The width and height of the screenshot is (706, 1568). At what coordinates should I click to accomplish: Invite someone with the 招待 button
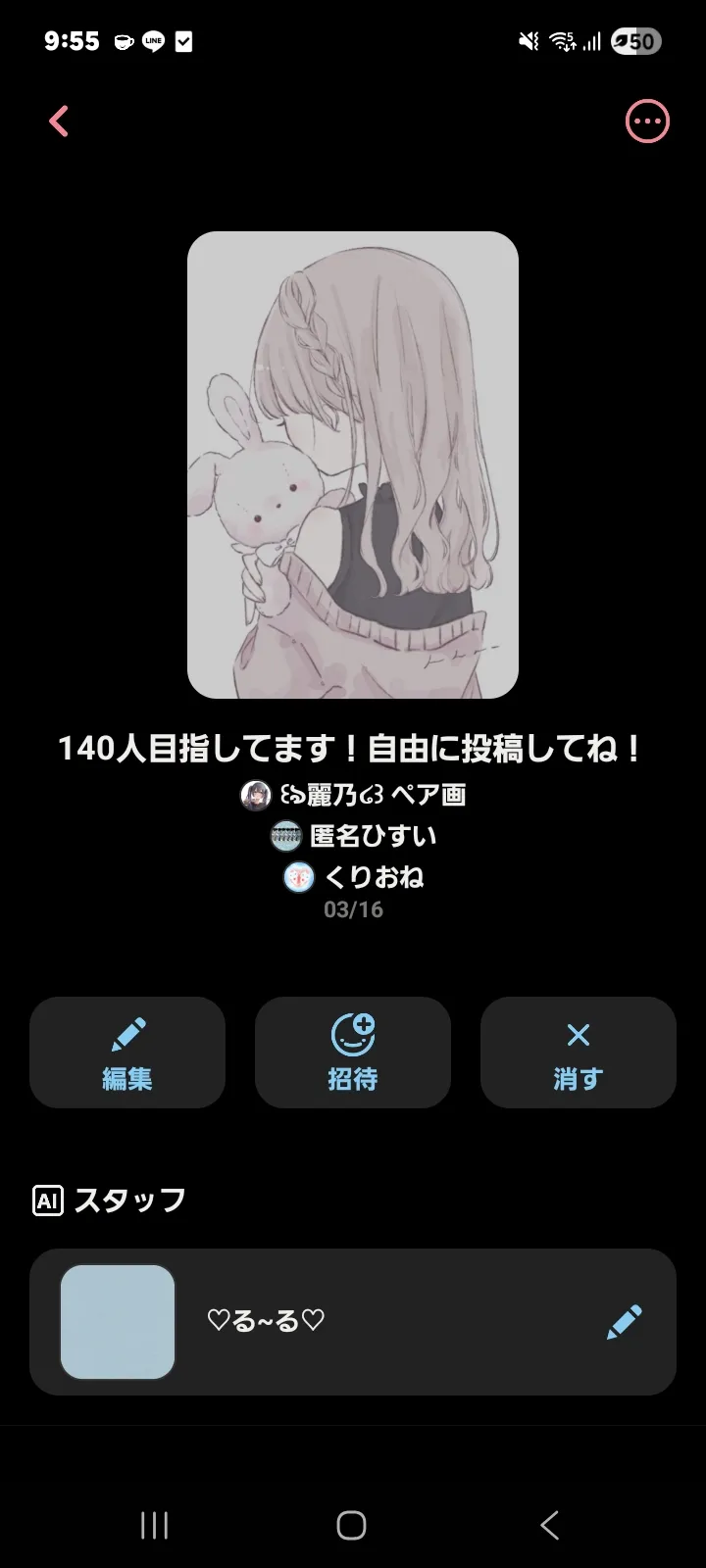[x=353, y=1053]
